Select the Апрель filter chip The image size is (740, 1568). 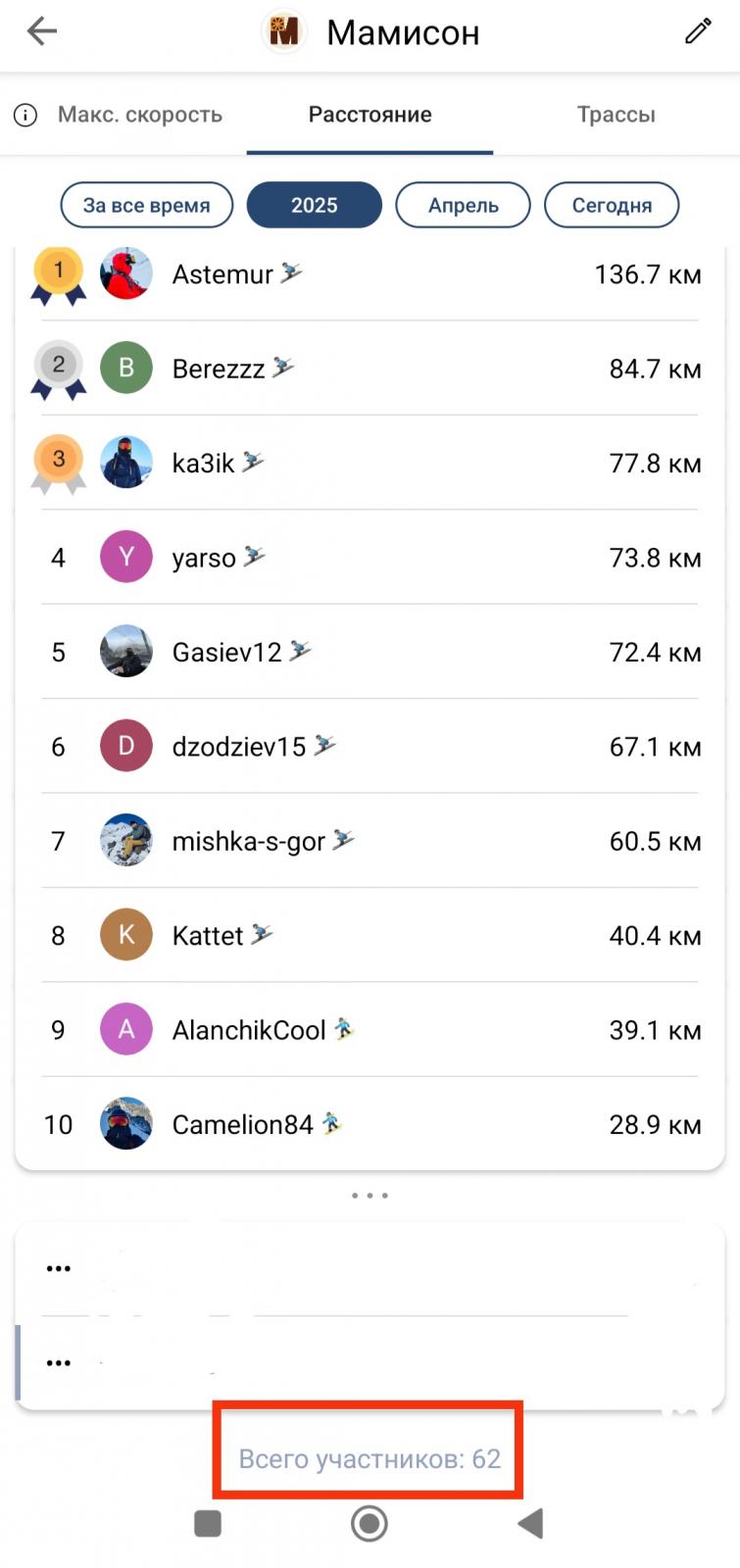point(463,205)
